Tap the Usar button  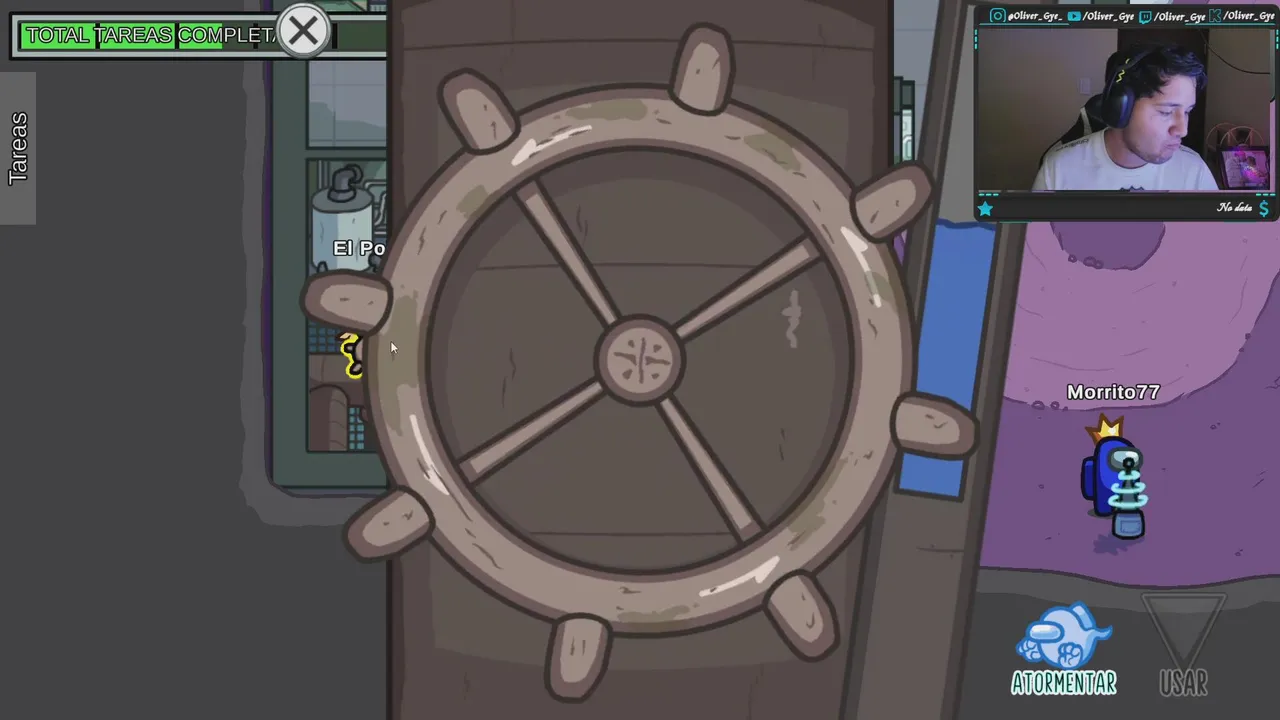1184,648
